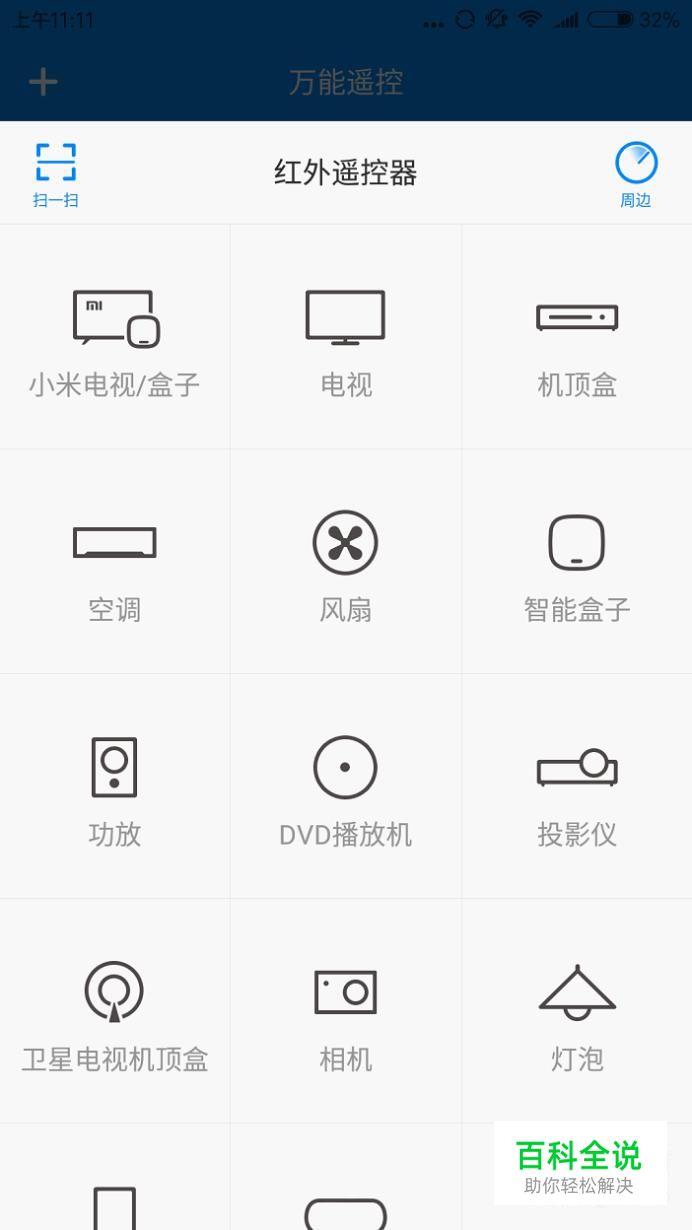Select 空调 air conditioner
Screen dimensions: 692x1230
coord(115,562)
